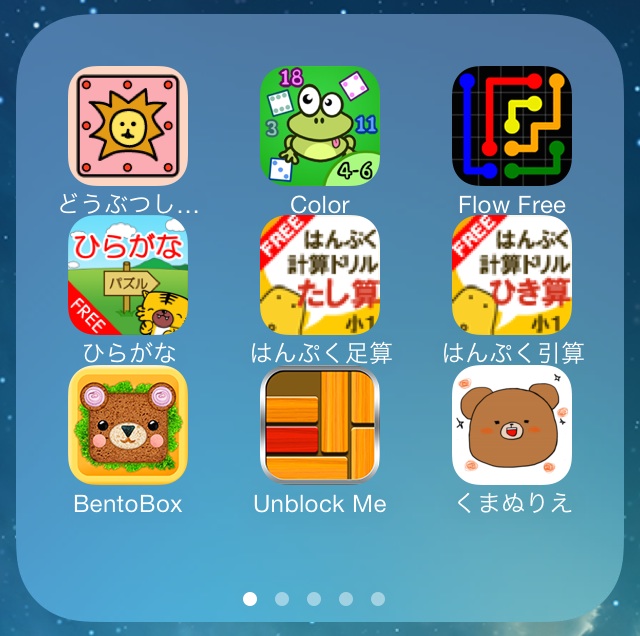The height and width of the screenshot is (636, 640).
Task: Launch はんぷく足算 addition drill app
Action: pos(320,275)
